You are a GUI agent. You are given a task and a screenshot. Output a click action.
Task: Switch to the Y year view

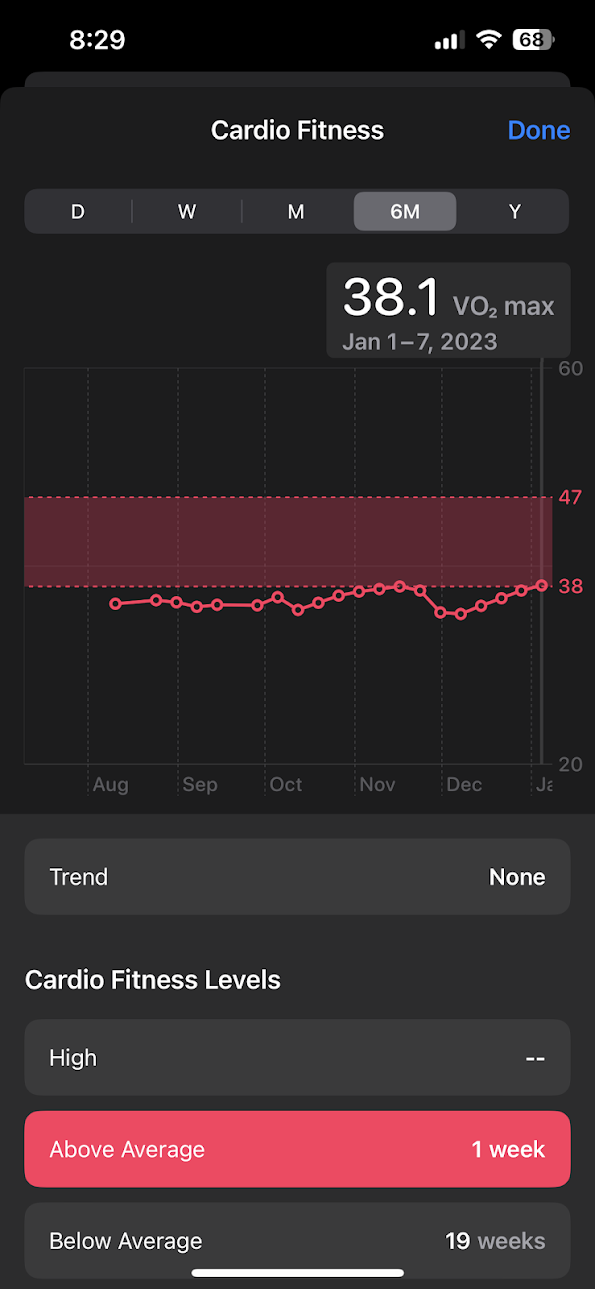514,212
